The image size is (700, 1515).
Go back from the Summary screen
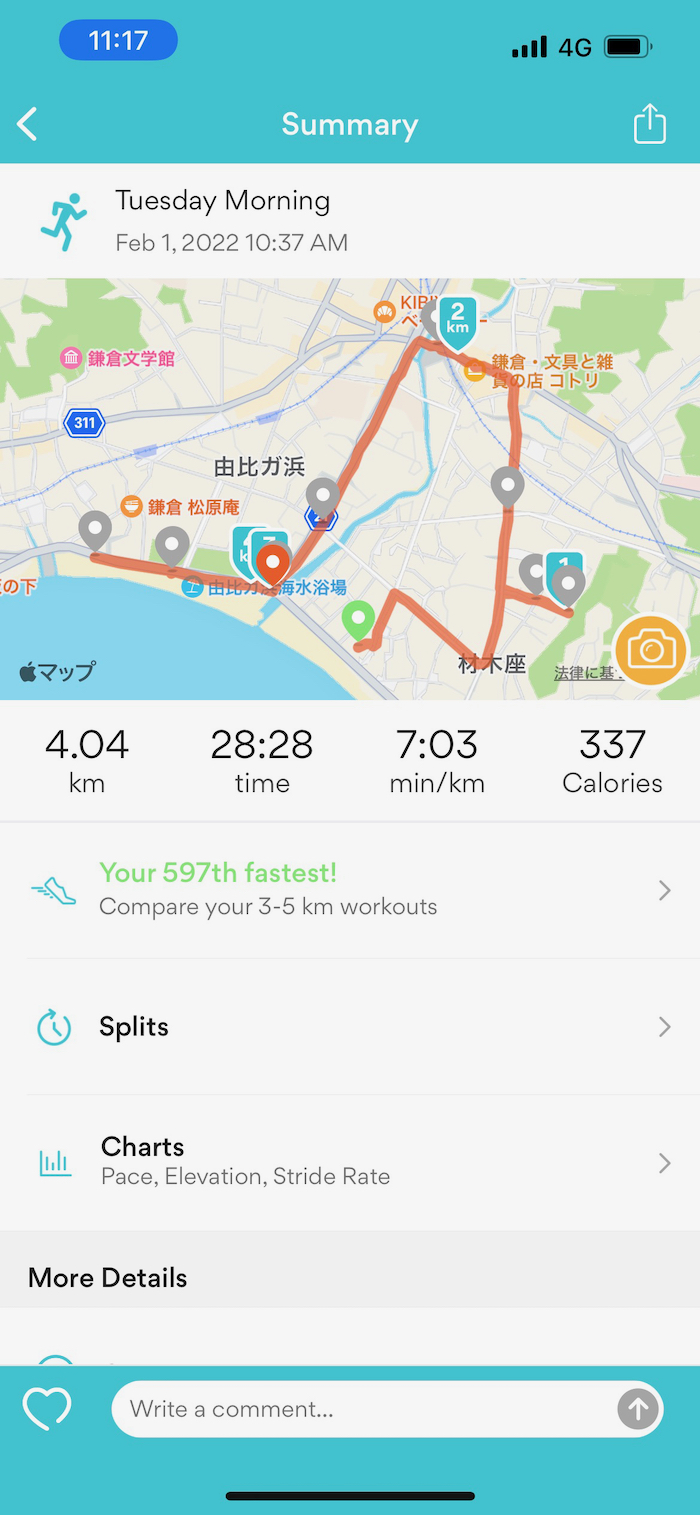coord(28,125)
